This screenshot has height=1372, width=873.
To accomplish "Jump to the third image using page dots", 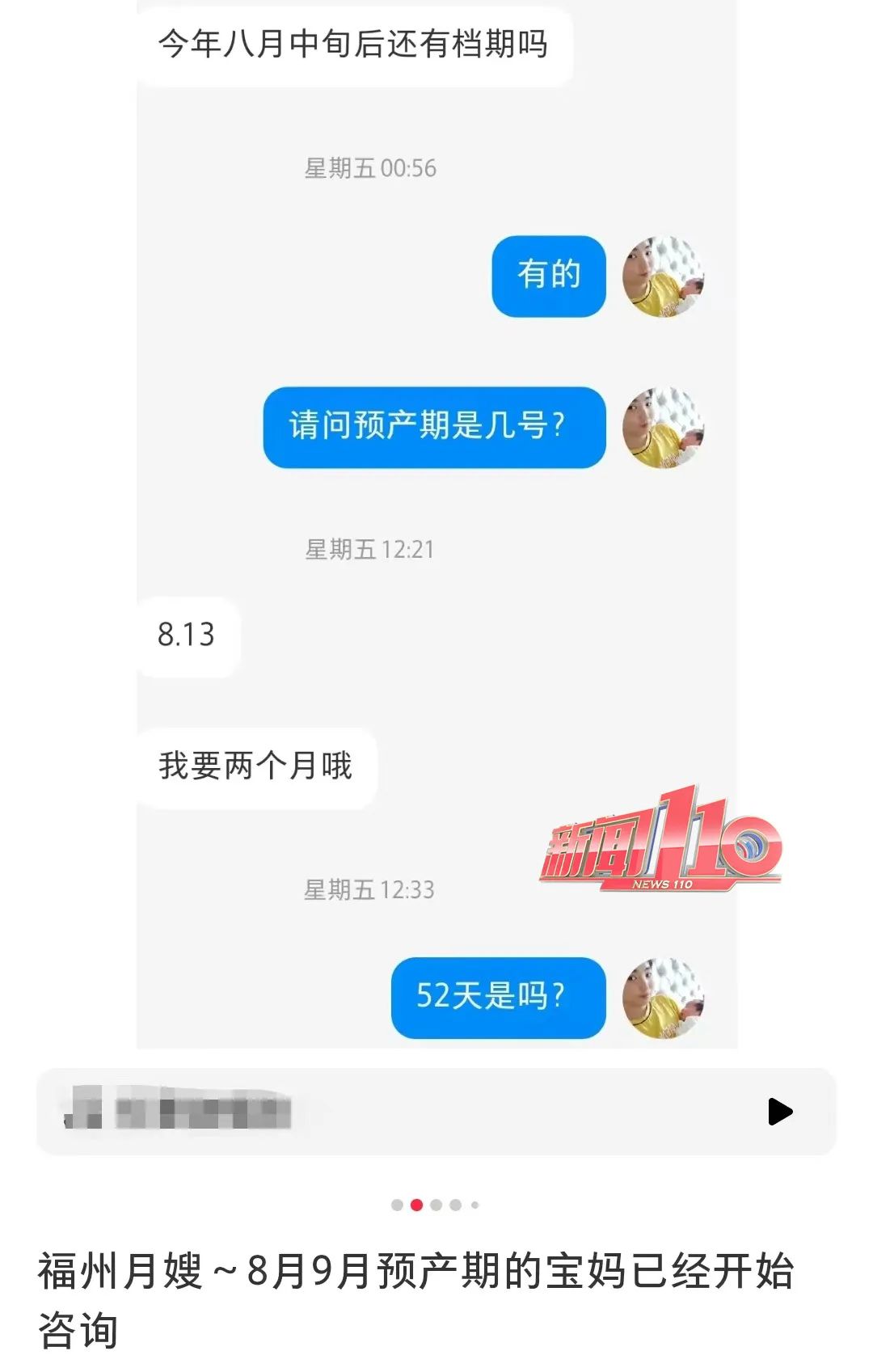I will point(436,1205).
